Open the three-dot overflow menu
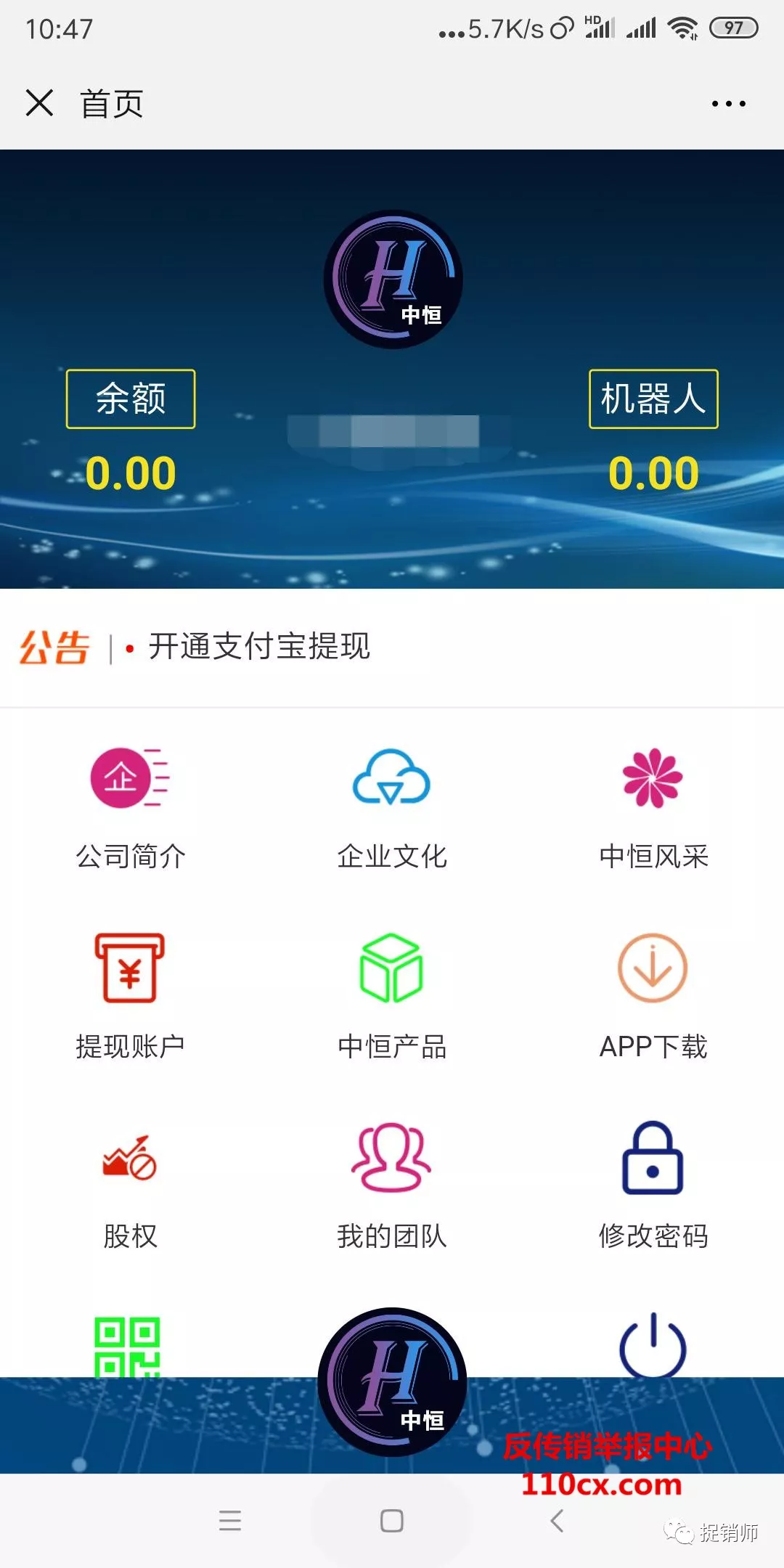The image size is (784, 1568). [728, 104]
